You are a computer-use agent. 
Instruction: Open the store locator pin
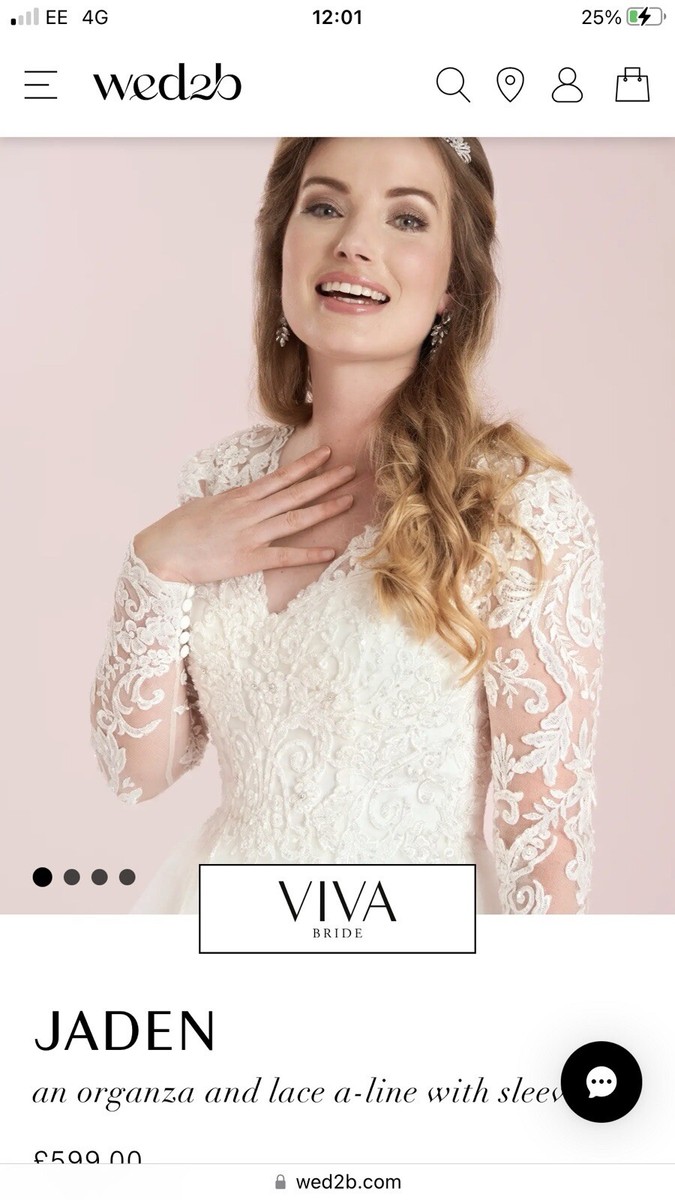click(x=510, y=85)
